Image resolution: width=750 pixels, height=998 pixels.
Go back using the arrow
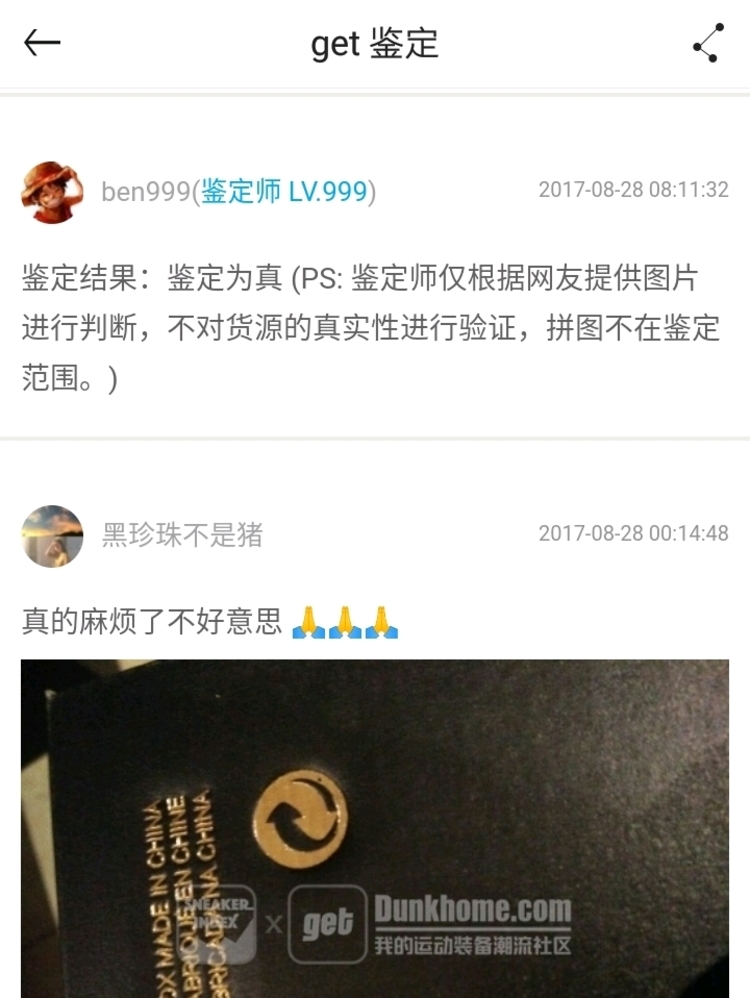coord(42,43)
